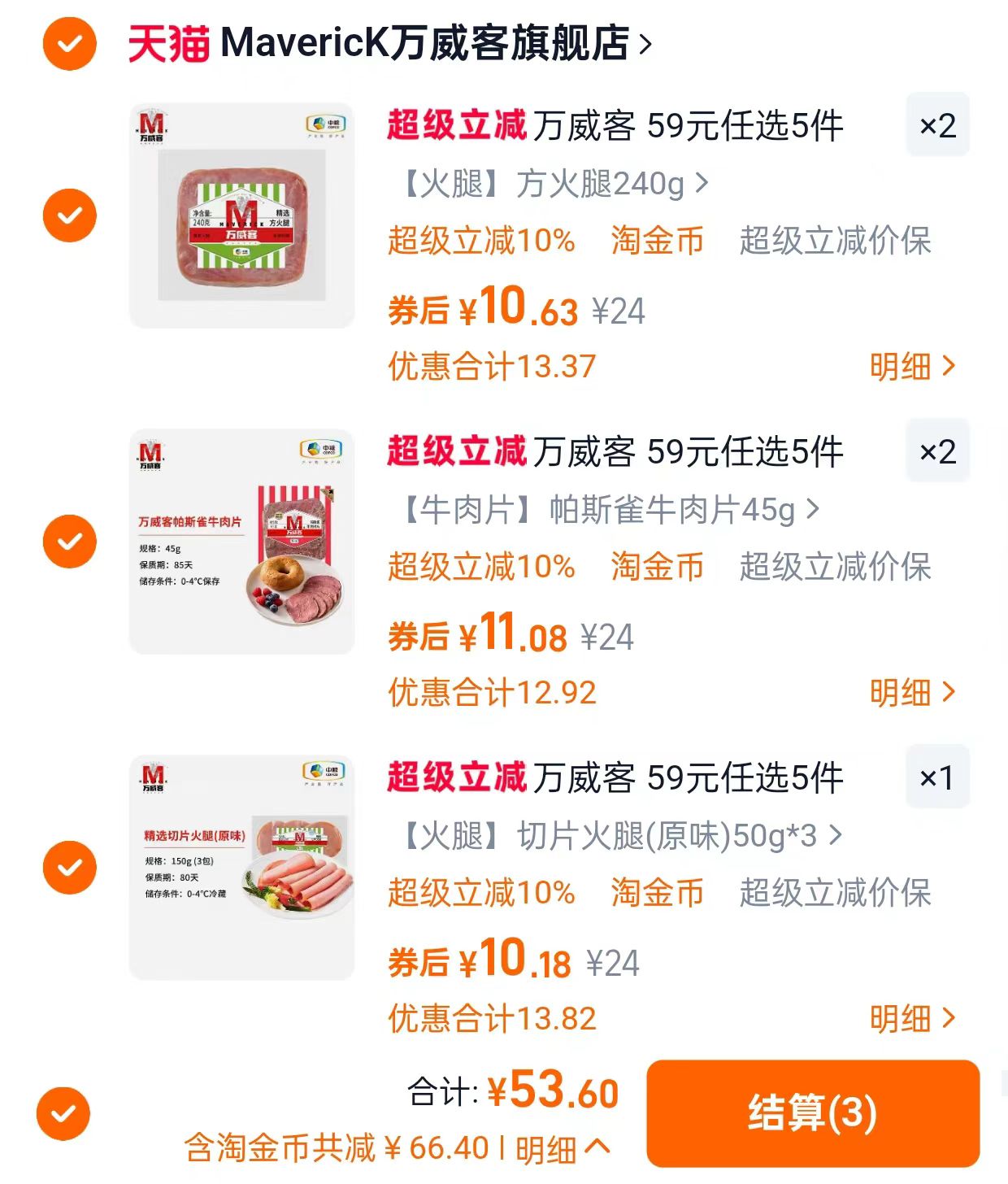Deselect the 方火腿240g item checkbox
Image resolution: width=1008 pixels, height=1184 pixels.
(x=69, y=214)
